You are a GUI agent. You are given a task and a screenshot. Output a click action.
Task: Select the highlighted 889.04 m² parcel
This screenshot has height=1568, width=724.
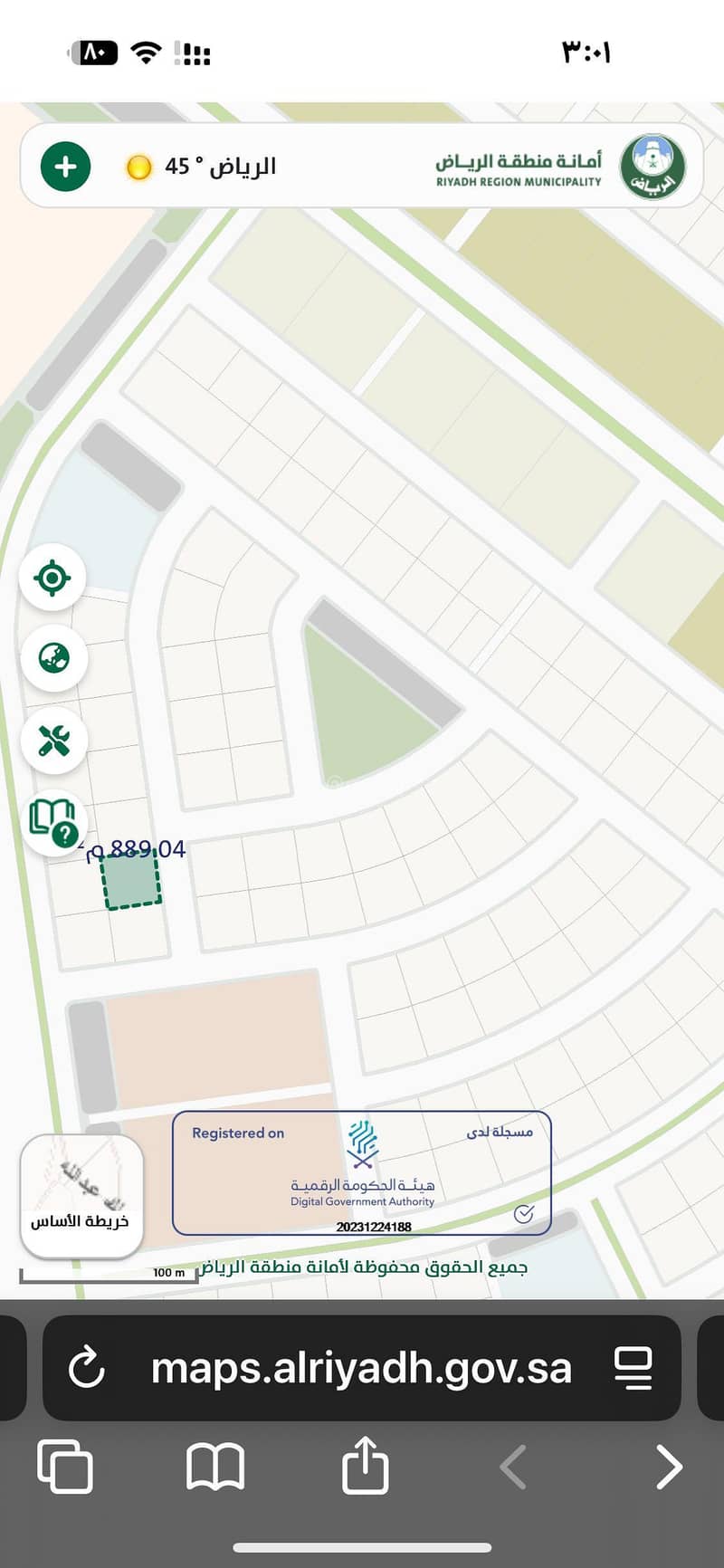click(130, 881)
